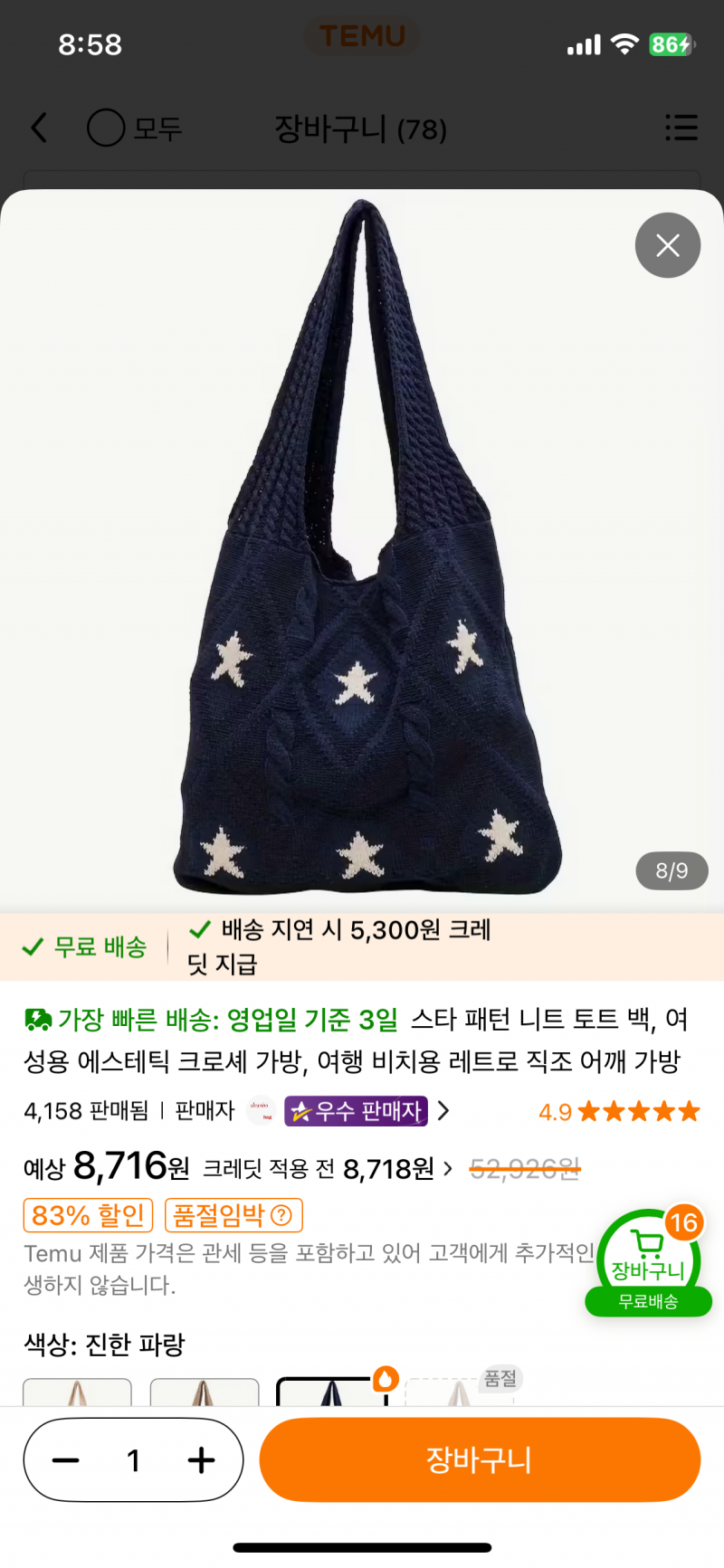Open credit price details via chevron after 8,718원
The image size is (724, 1568).
click(447, 1169)
